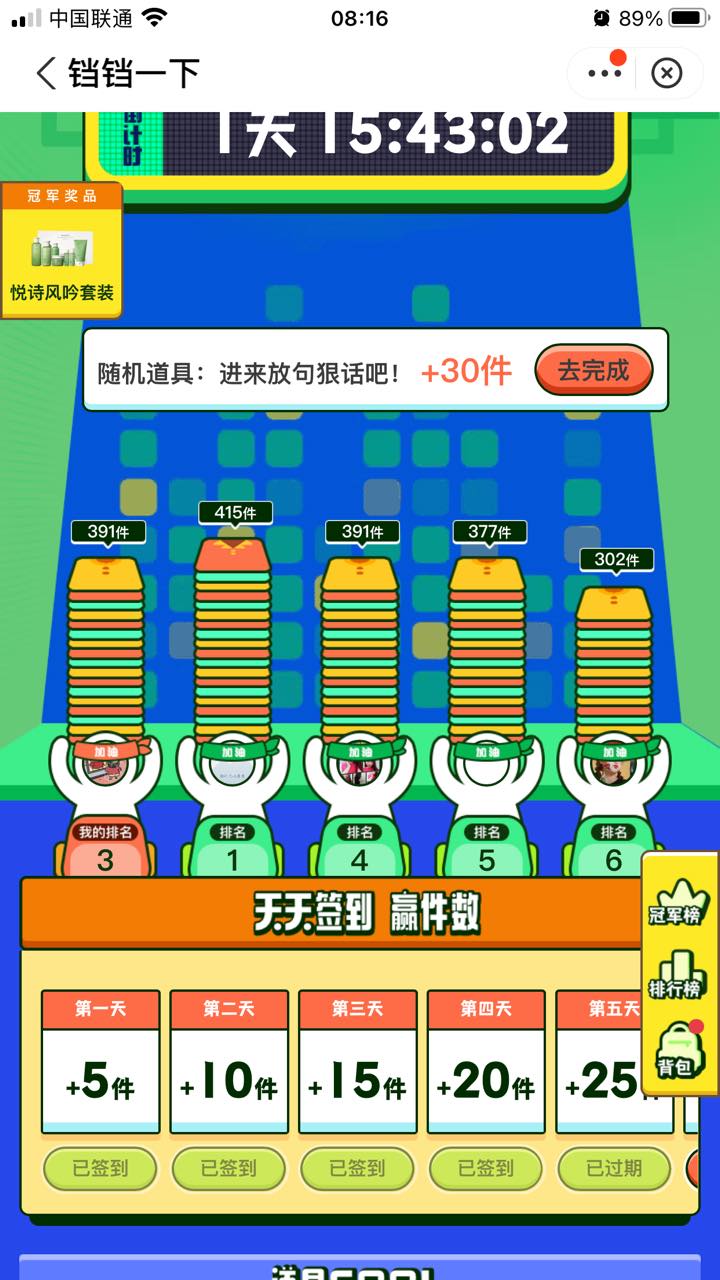This screenshot has width=720, height=1280.
Task: Tap 已签到 under 第一天
Action: (100, 1167)
